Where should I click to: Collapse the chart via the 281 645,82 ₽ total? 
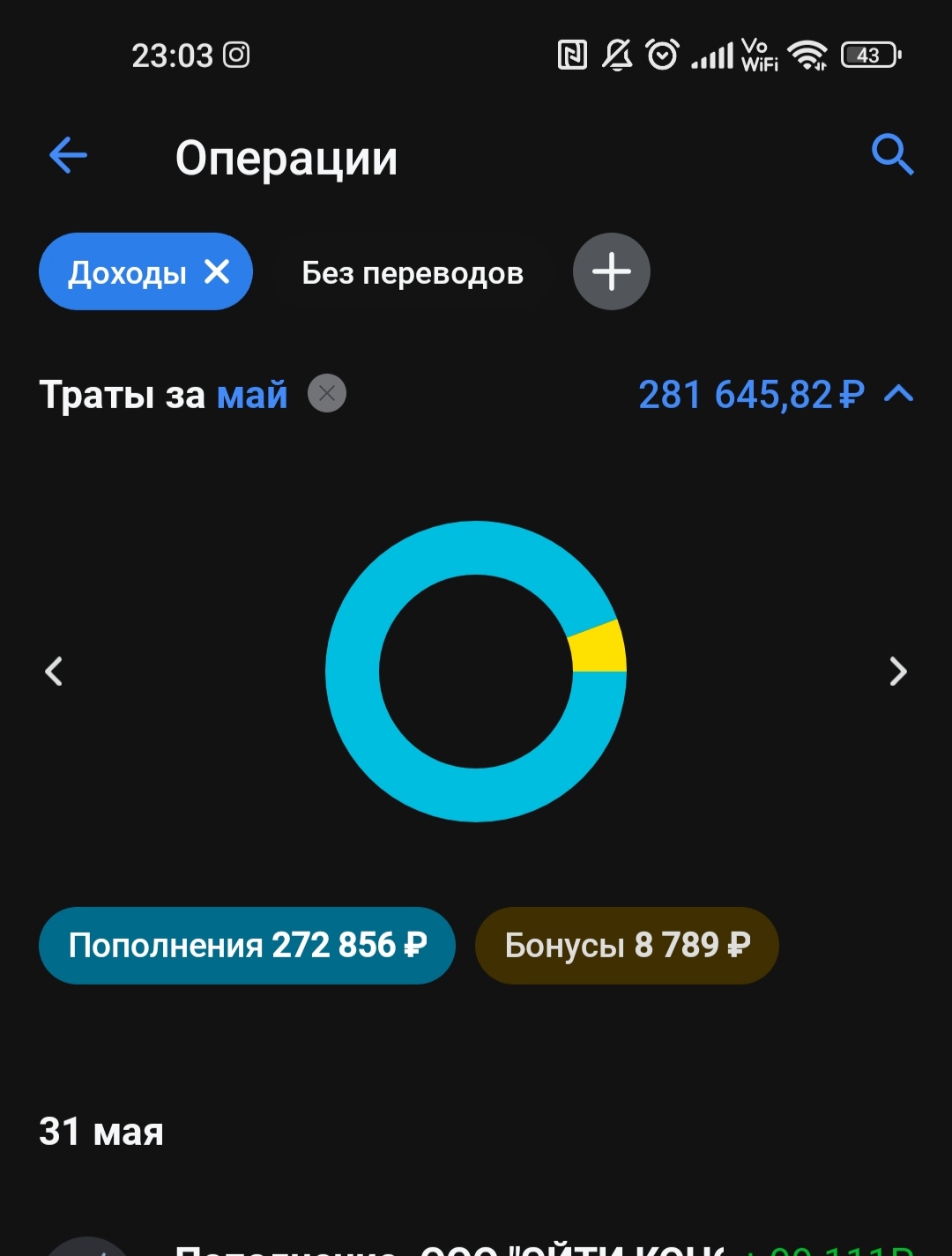point(774,395)
